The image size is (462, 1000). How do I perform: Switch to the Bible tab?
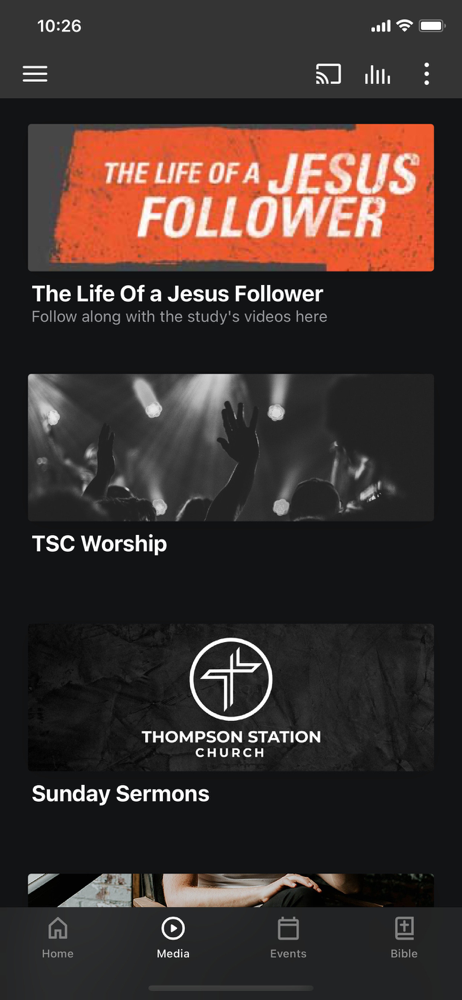coord(404,938)
